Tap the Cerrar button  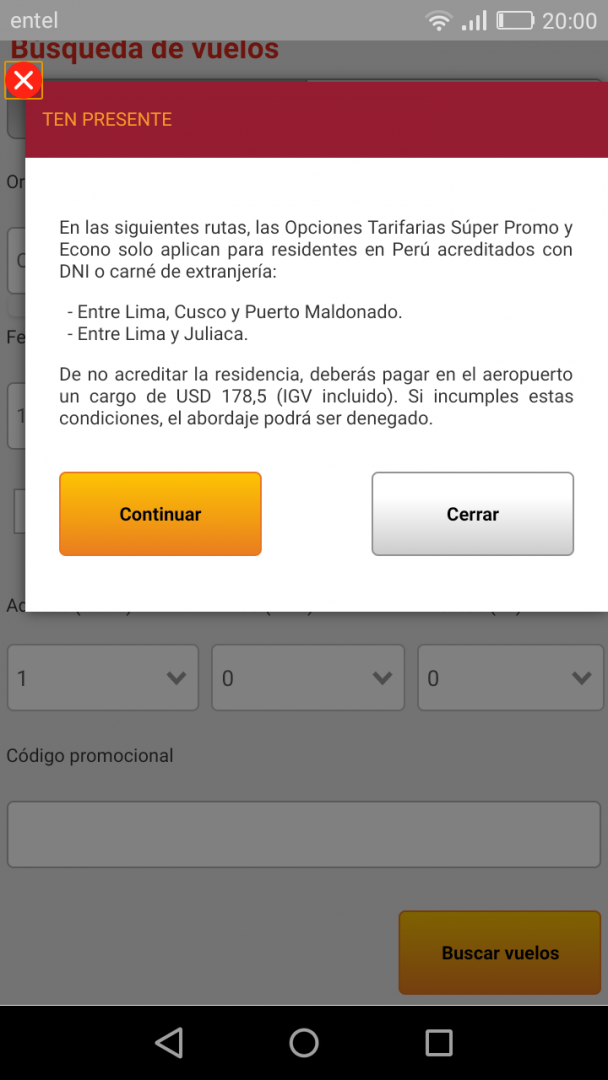(472, 514)
